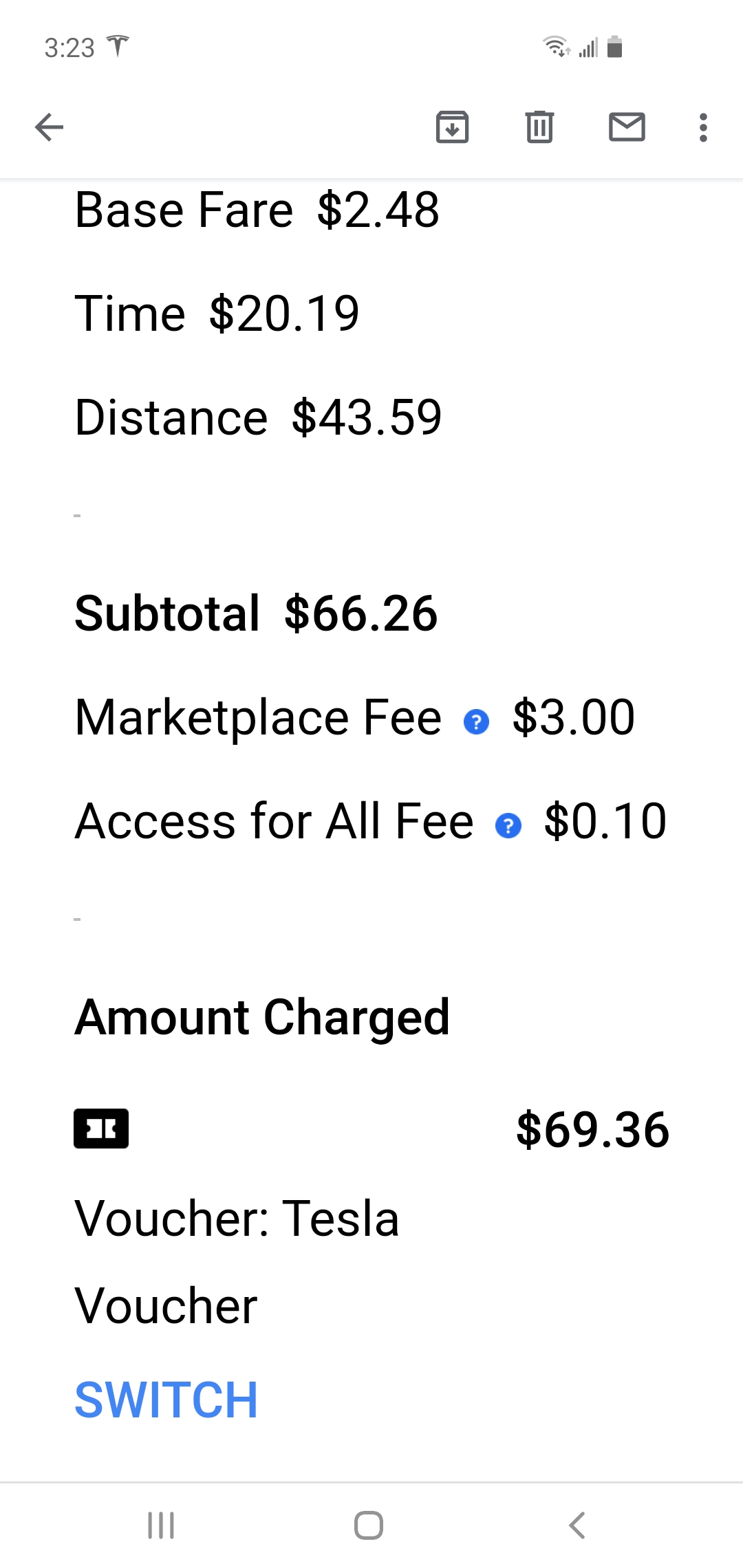Tap the Marketplace Fee help icon
The height and width of the screenshot is (1568, 743).
tap(476, 722)
